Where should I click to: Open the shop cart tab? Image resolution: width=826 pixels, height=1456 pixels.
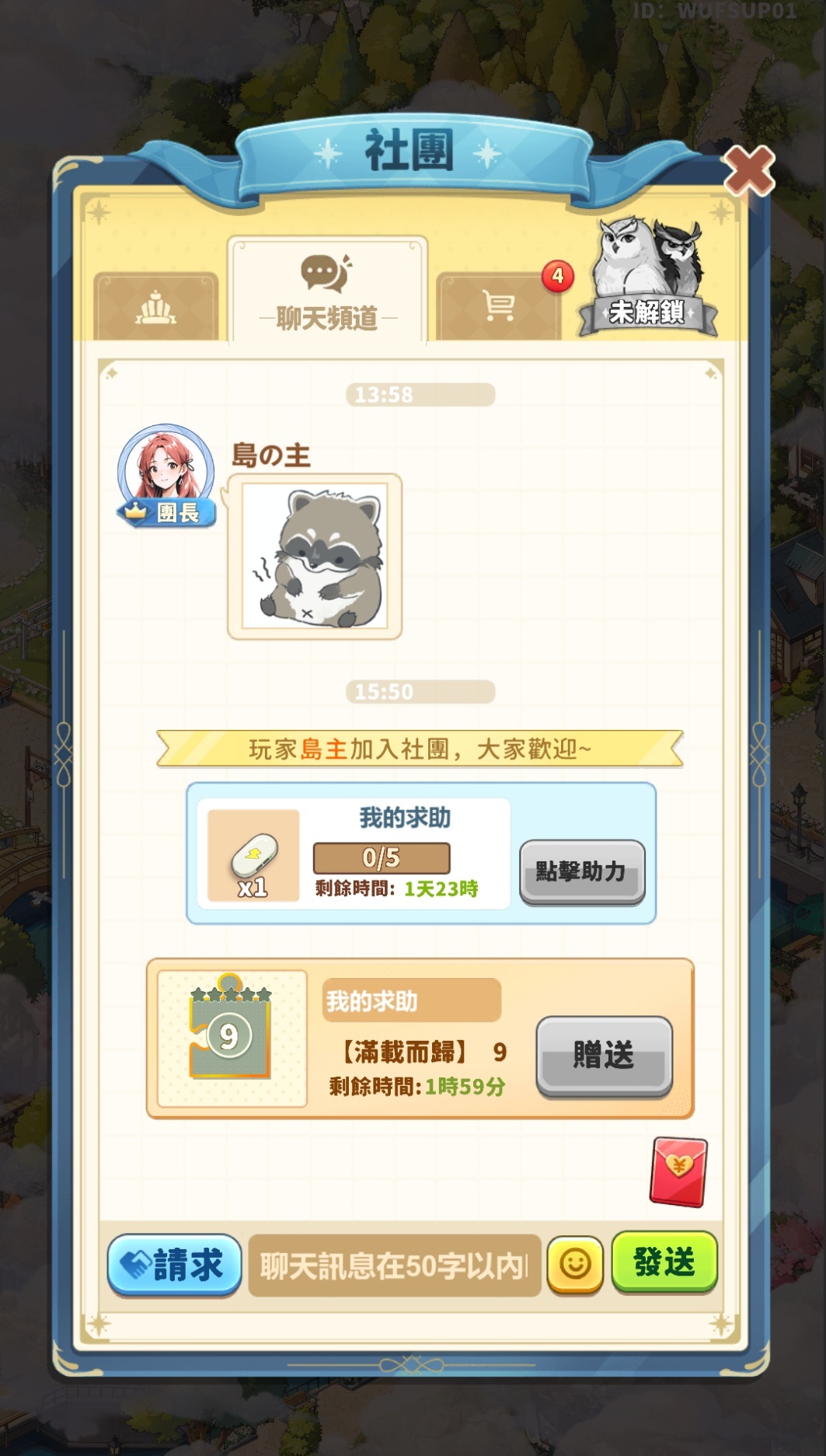pyautogui.click(x=498, y=306)
